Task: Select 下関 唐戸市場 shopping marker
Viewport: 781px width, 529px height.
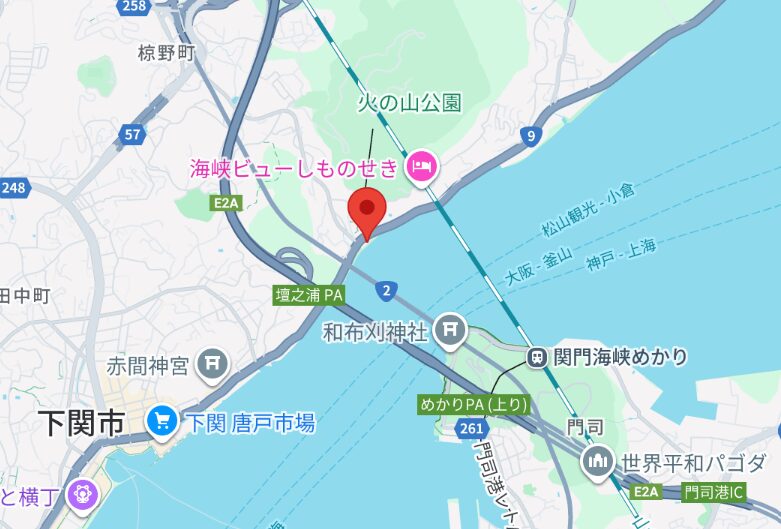Action: click(160, 422)
